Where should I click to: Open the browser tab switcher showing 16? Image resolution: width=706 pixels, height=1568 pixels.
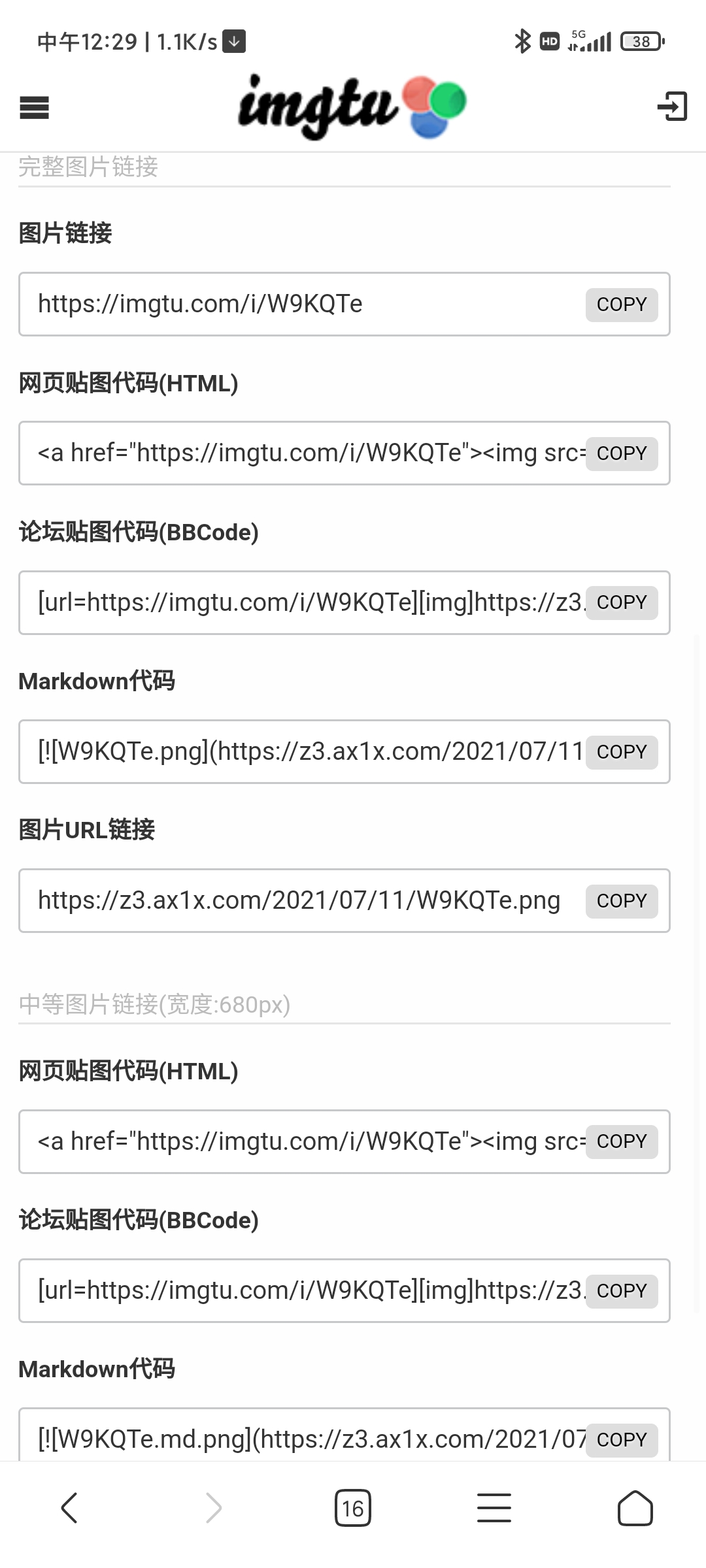353,1508
